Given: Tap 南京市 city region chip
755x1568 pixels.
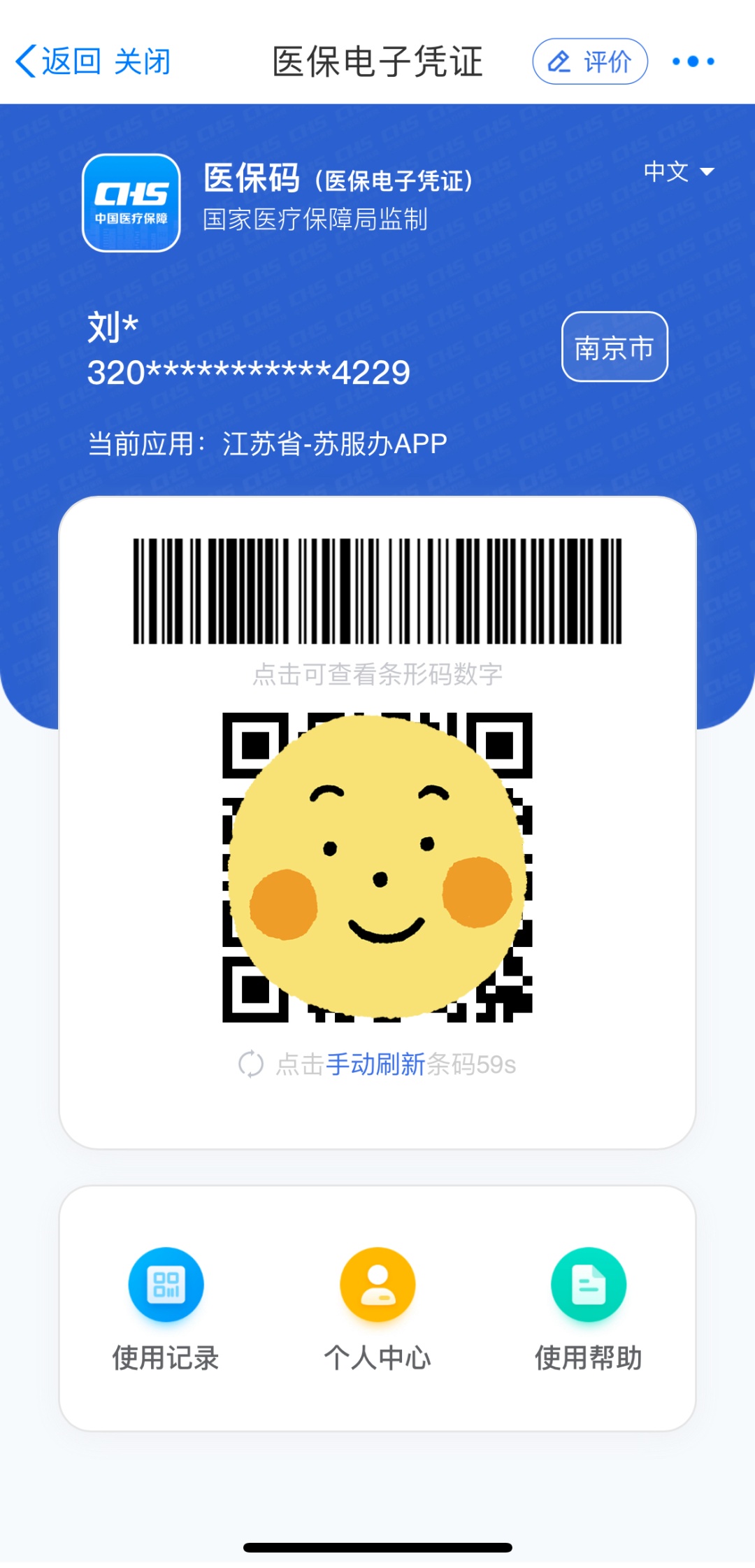Looking at the screenshot, I should pyautogui.click(x=614, y=347).
